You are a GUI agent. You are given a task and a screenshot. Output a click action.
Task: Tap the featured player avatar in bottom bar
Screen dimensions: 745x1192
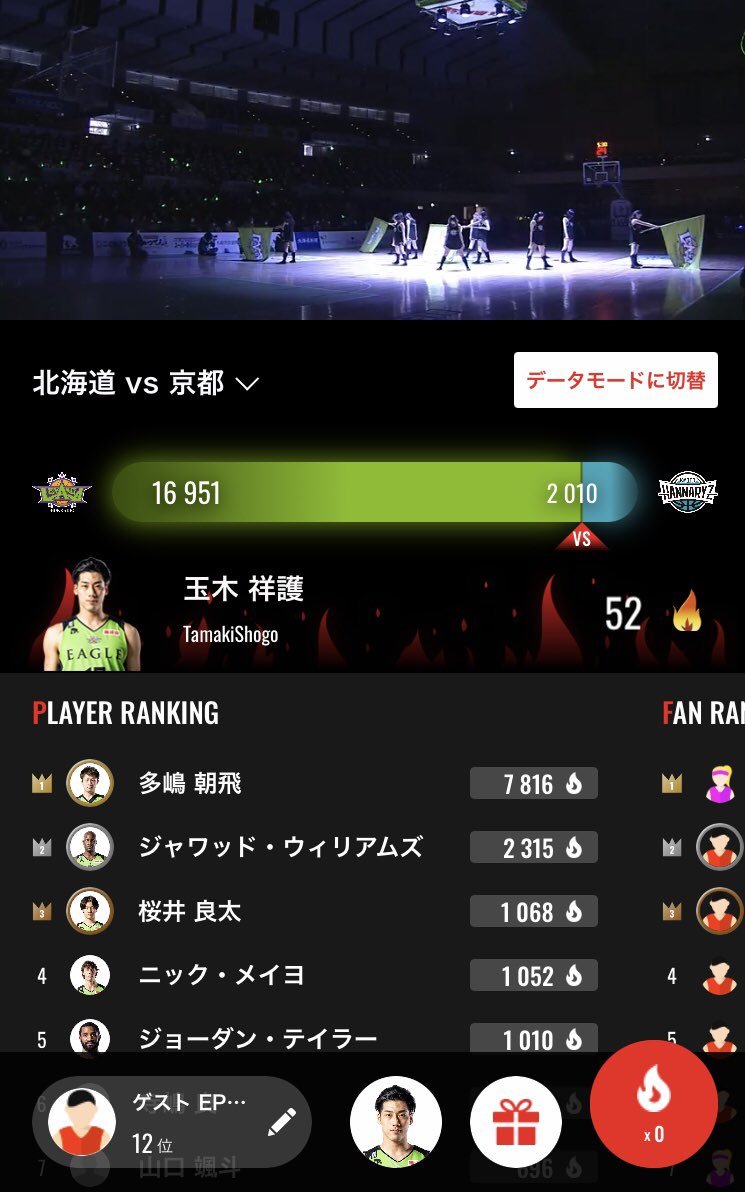coord(395,1120)
